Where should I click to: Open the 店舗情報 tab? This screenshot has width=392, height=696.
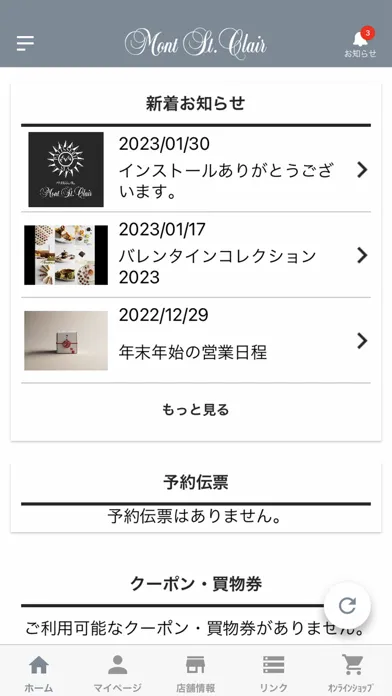196,672
